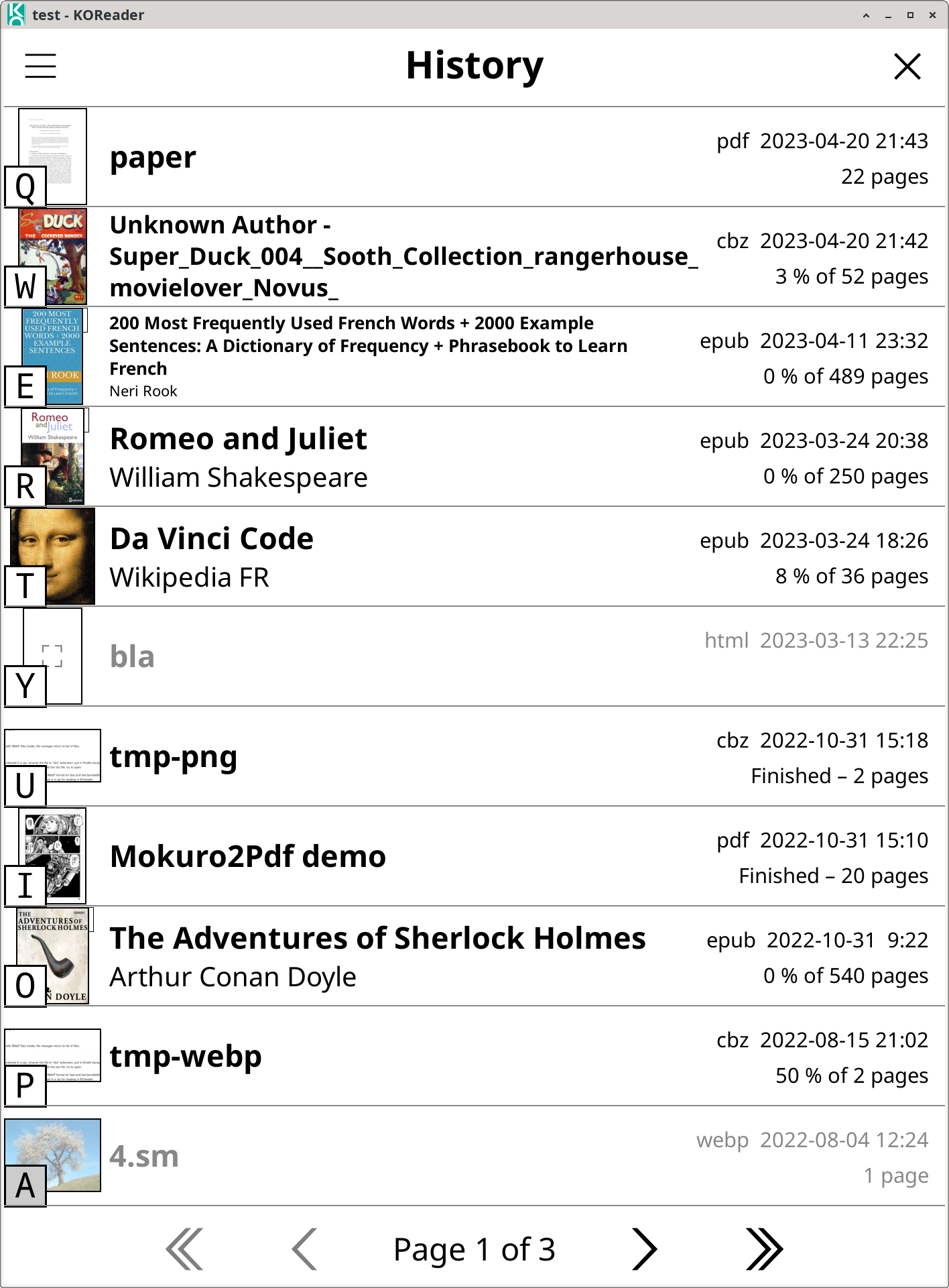Select the 4.sm webp entry
949x1288 pixels.
[402, 1156]
